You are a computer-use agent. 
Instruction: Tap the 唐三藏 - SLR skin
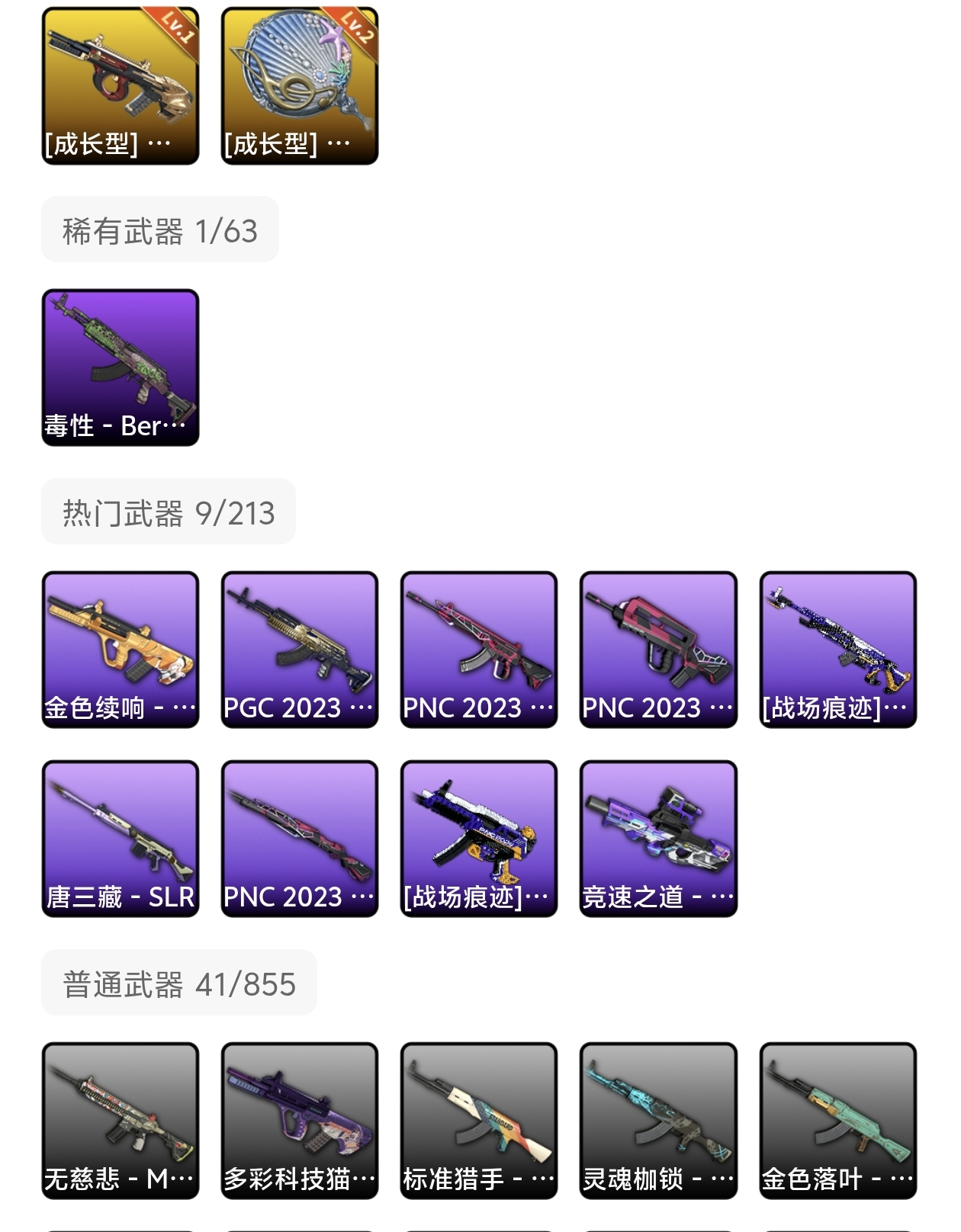tap(121, 839)
